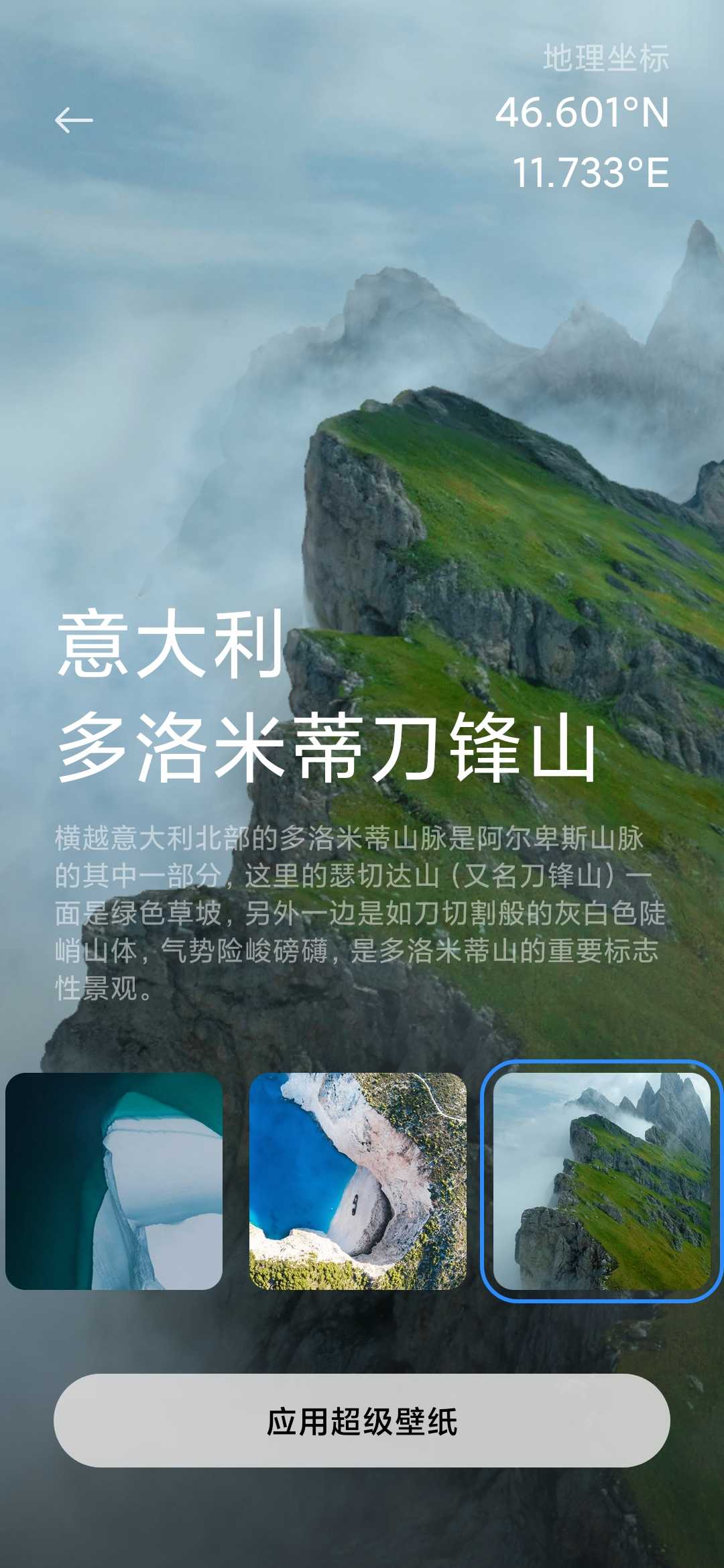
Task: Choose the blue bay beach wallpaper thumbnail
Action: tap(358, 1181)
